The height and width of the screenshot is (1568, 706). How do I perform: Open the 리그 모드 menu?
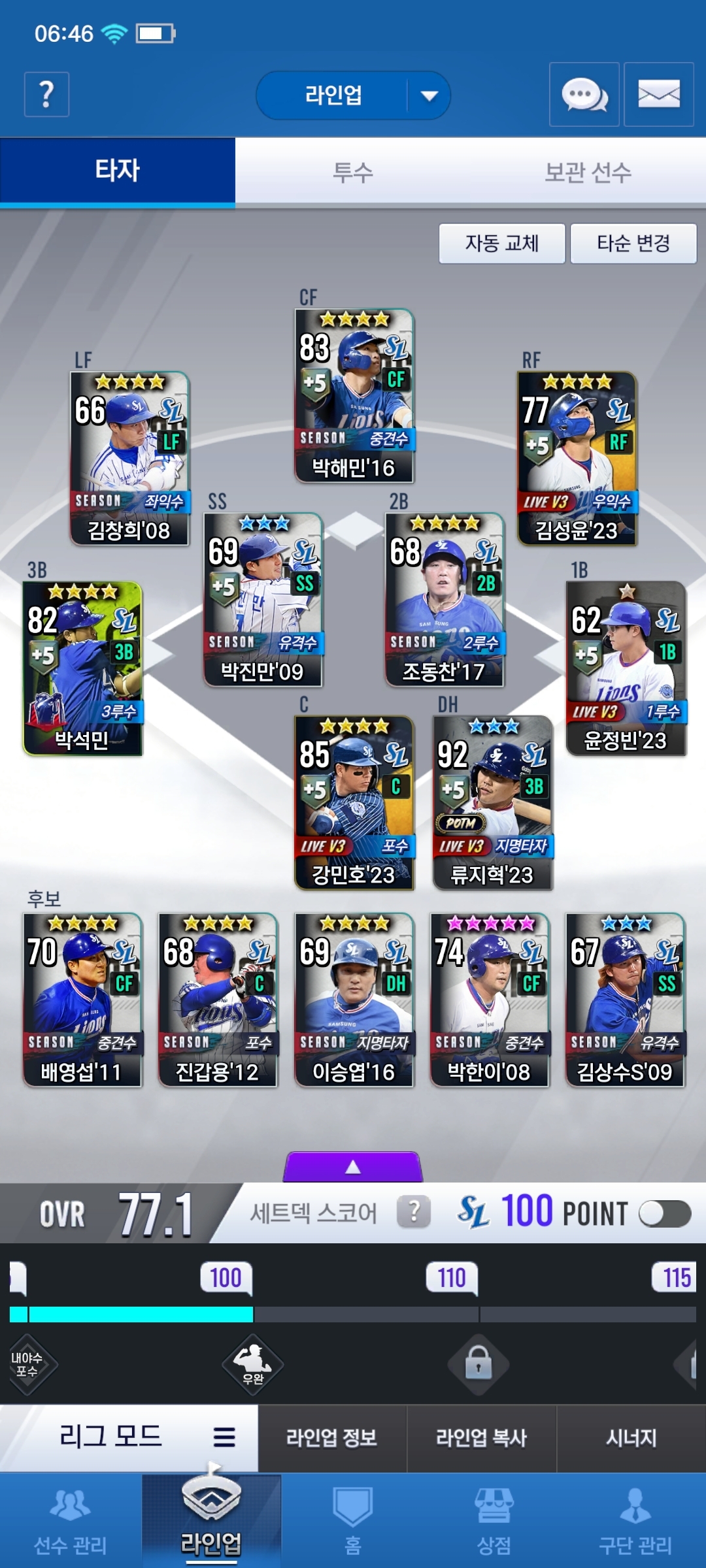(x=224, y=1437)
